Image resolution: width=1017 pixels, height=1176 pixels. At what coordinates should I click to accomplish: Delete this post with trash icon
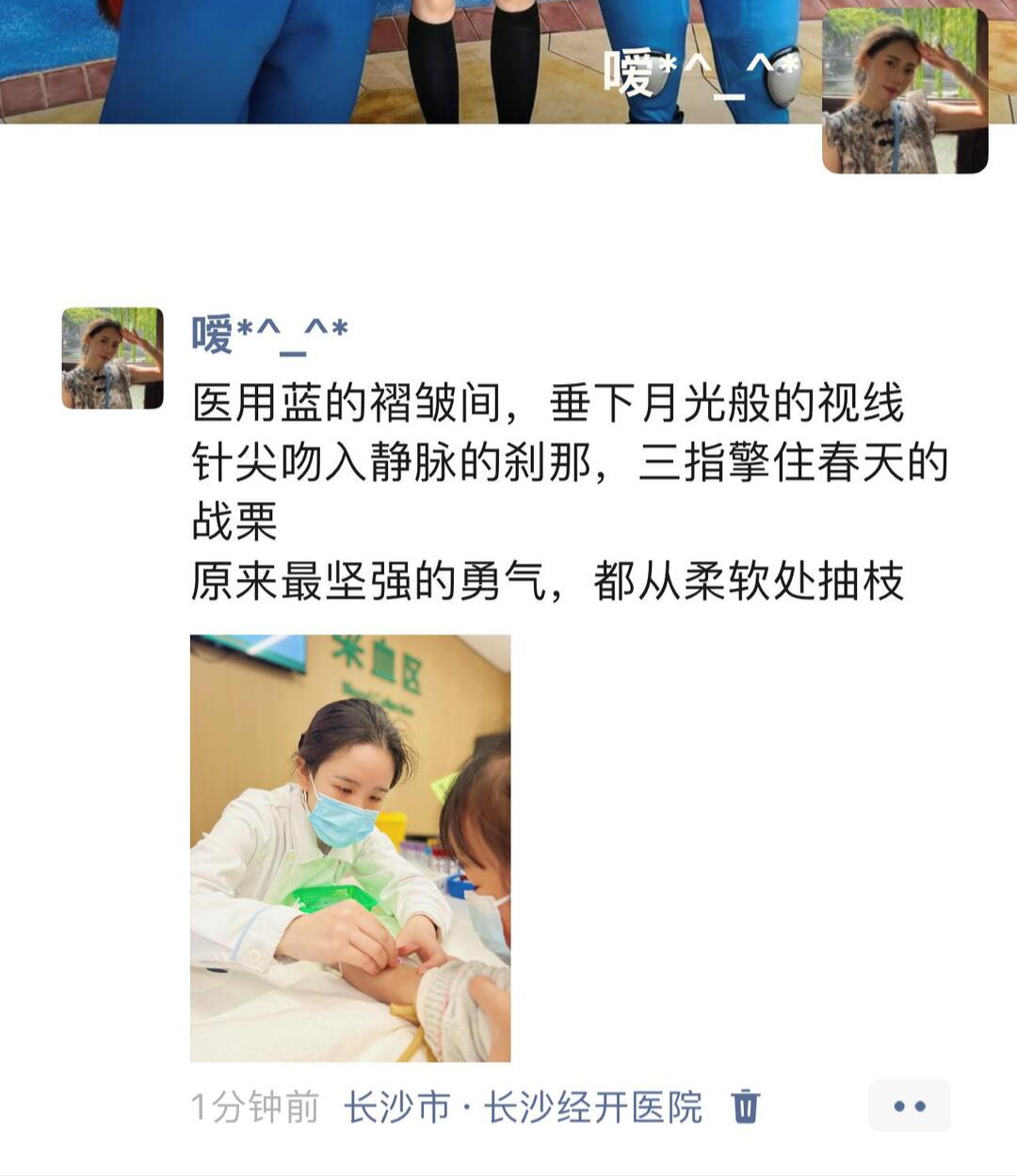tap(746, 1106)
